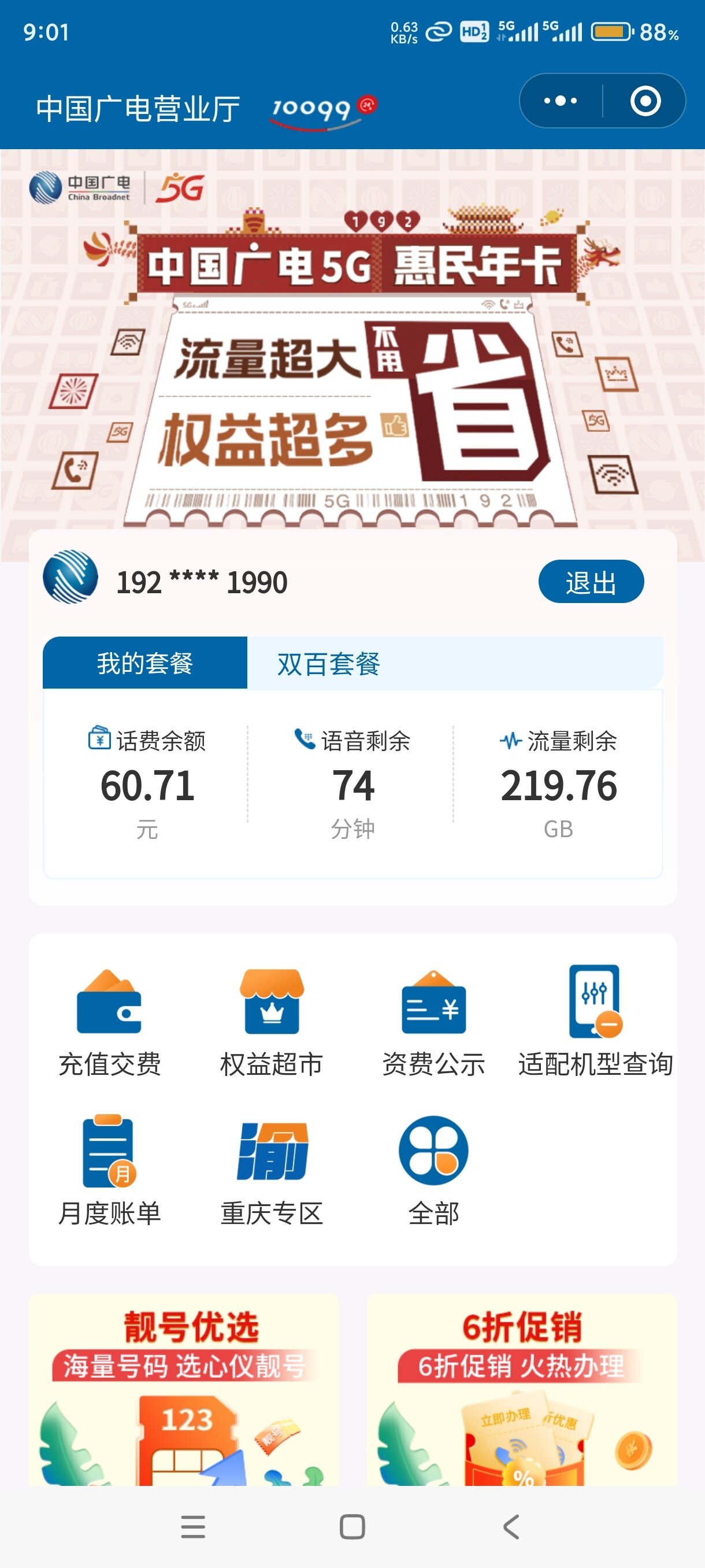The height and width of the screenshot is (1568, 705).
Task: Close the mini program via circle icon
Action: (x=645, y=101)
